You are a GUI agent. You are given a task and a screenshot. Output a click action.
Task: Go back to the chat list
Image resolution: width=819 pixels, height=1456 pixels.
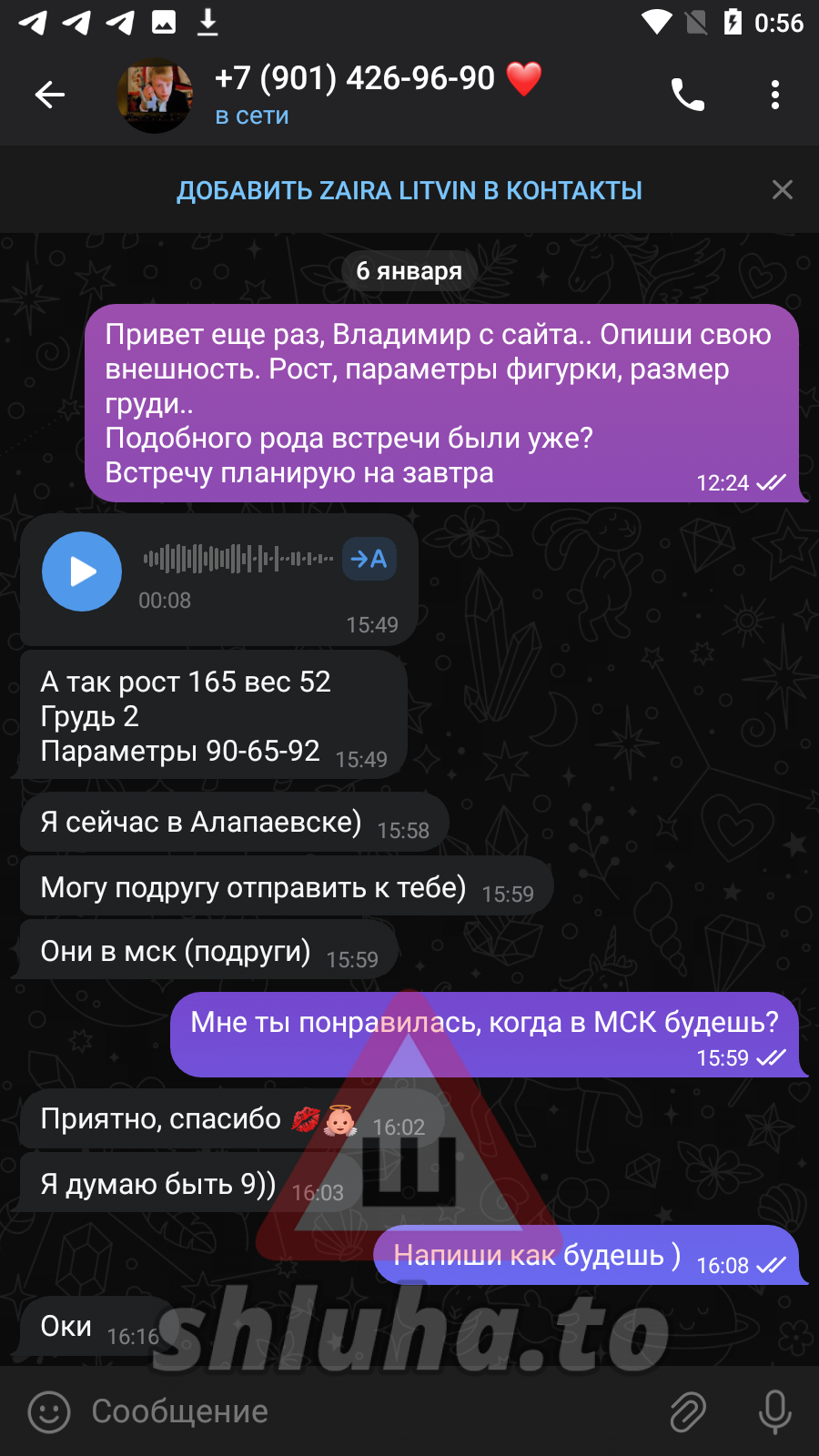coord(49,95)
